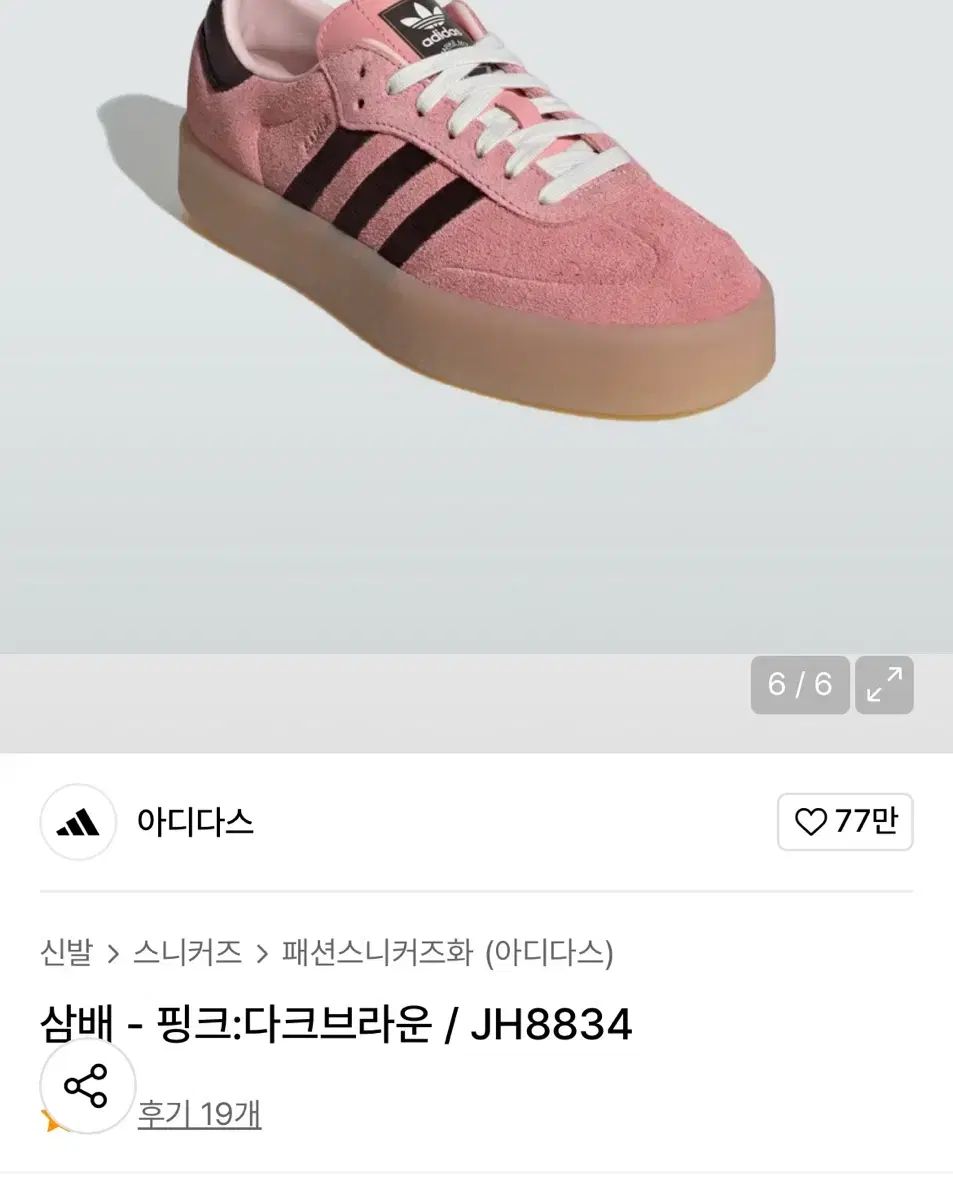
Task: Open the 아디다스 brand page
Action: (x=195, y=822)
